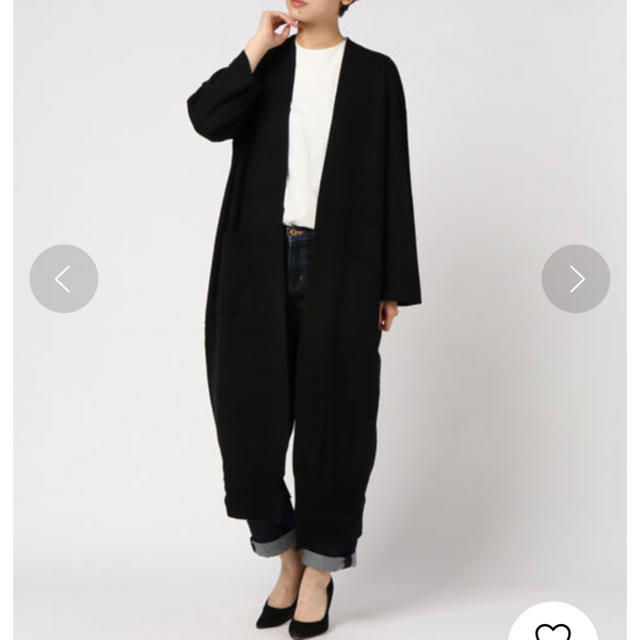Image resolution: width=640 pixels, height=640 pixels.
Task: Show the next product photo
Action: 576,279
